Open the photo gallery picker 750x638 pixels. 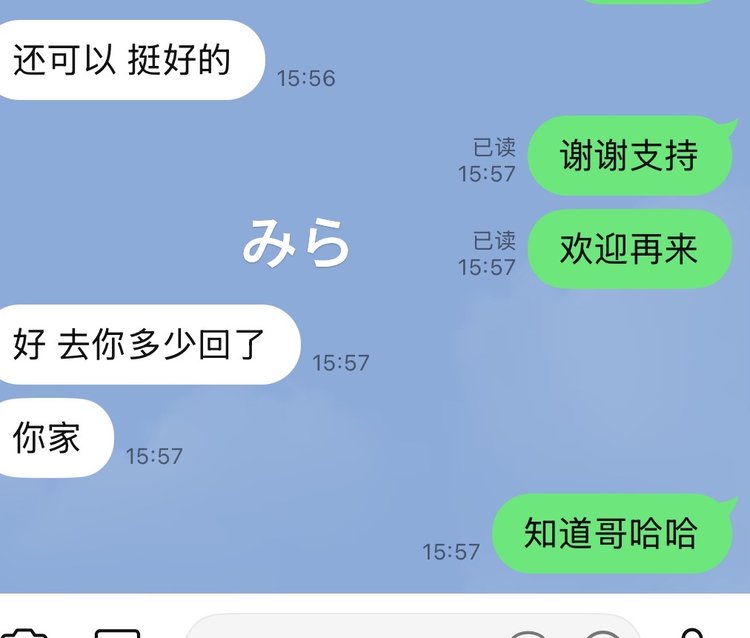click(x=117, y=632)
